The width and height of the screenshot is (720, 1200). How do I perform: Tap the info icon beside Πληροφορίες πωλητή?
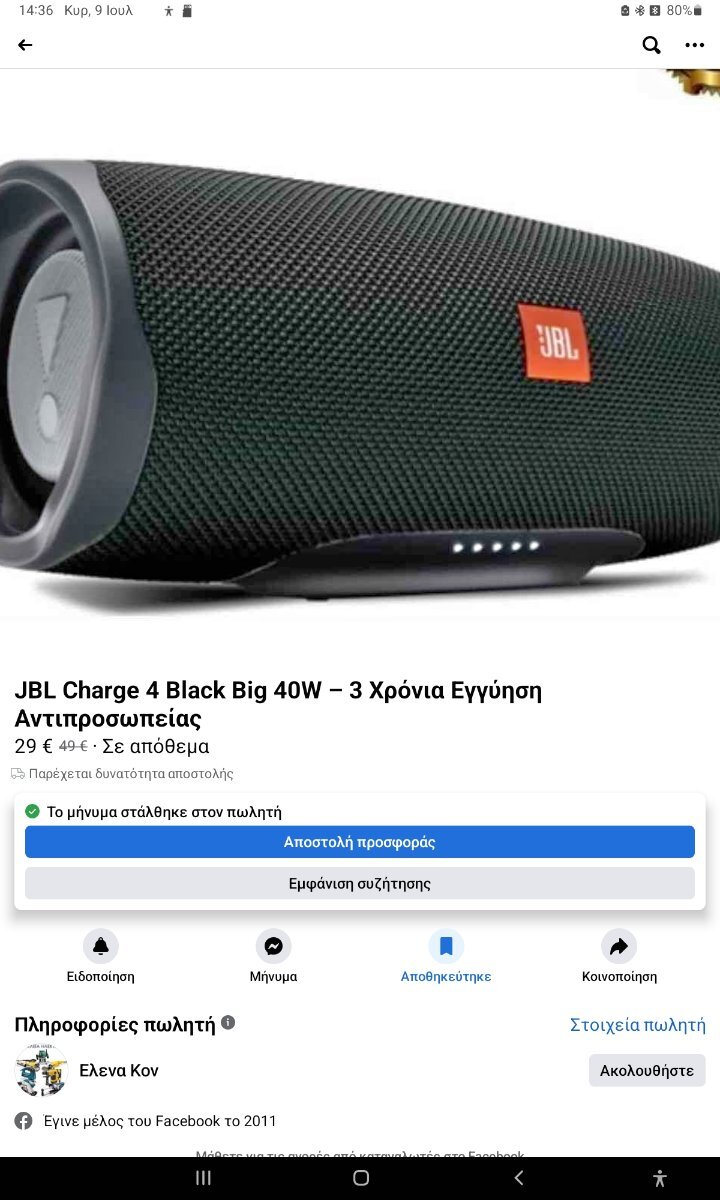tap(228, 1023)
